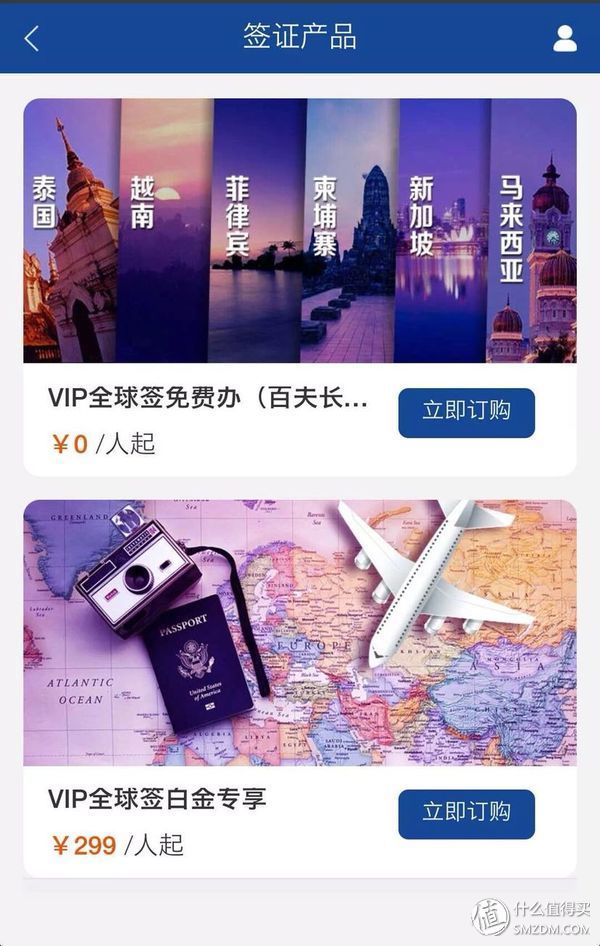Screen dimensions: 600x946
Task: Tap 立即订购 for VIP全球签白金专享
Action: (x=466, y=813)
